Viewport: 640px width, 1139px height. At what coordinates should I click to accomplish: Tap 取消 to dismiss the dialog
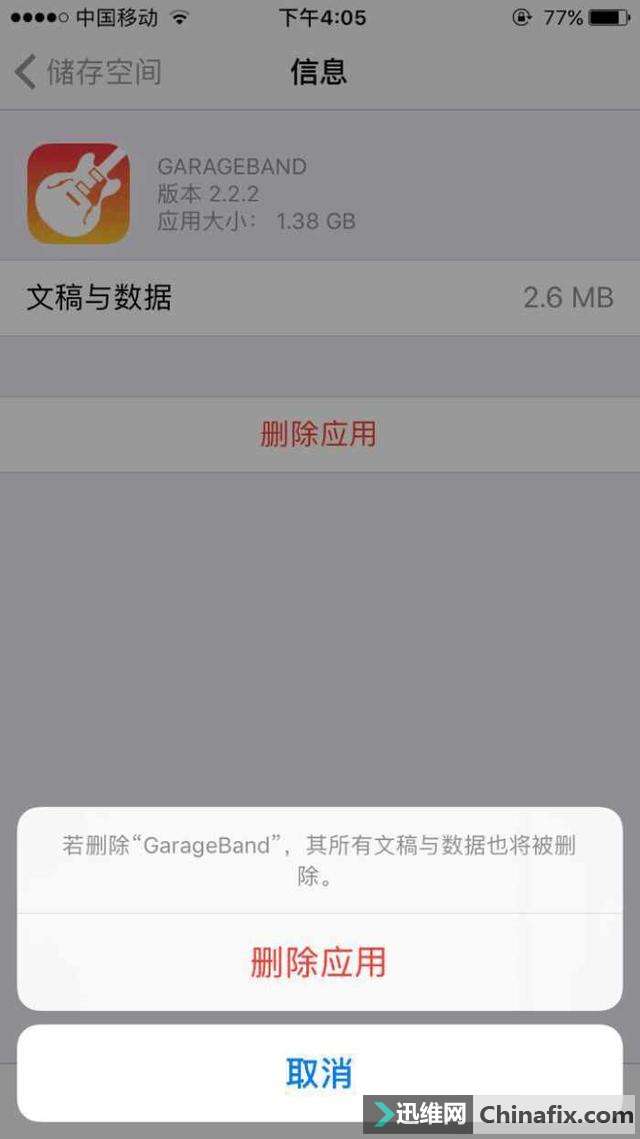320,1073
